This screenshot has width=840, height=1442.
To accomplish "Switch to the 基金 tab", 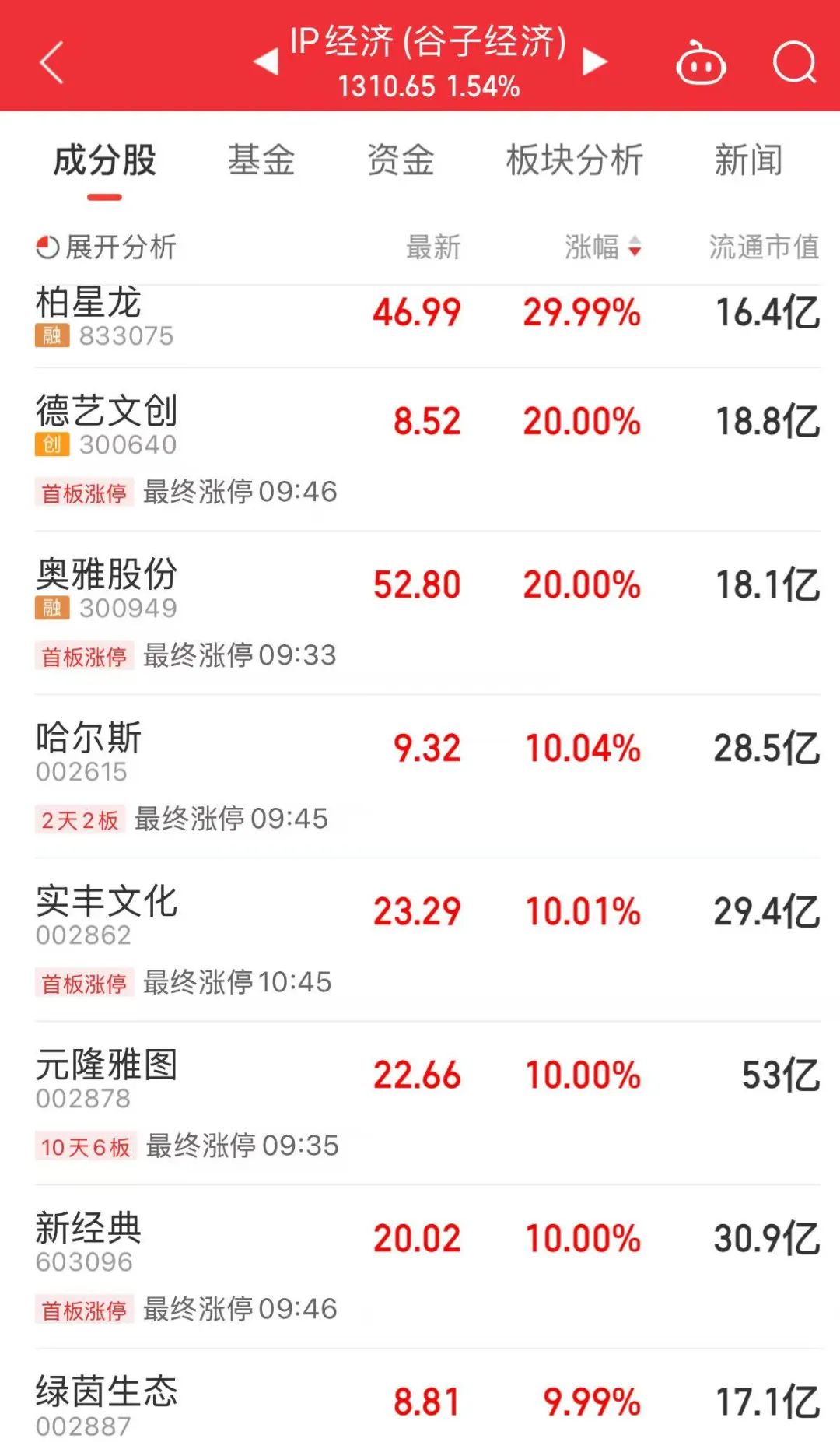I will click(x=261, y=161).
